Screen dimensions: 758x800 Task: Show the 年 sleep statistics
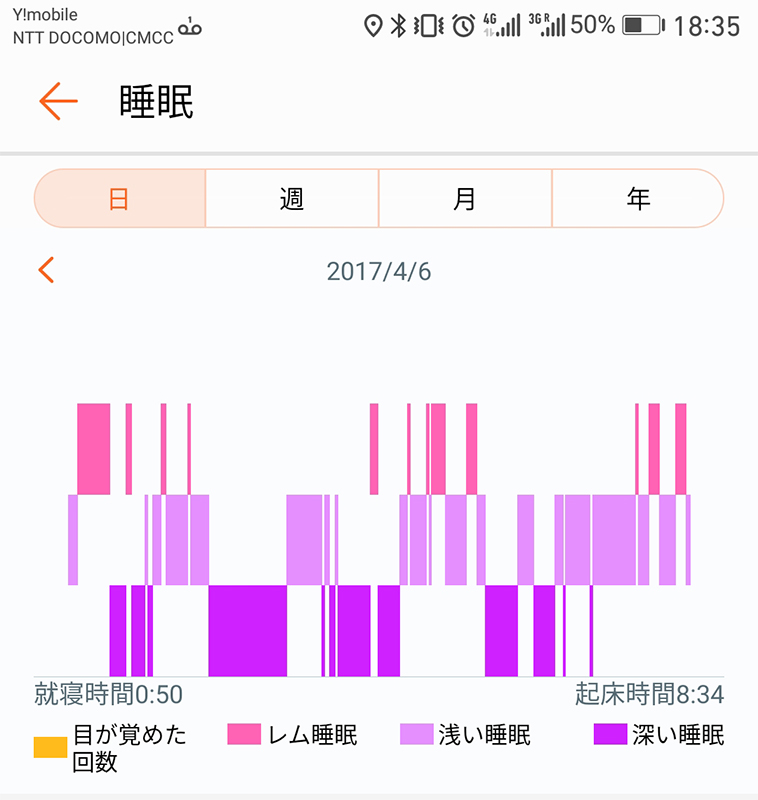click(637, 198)
